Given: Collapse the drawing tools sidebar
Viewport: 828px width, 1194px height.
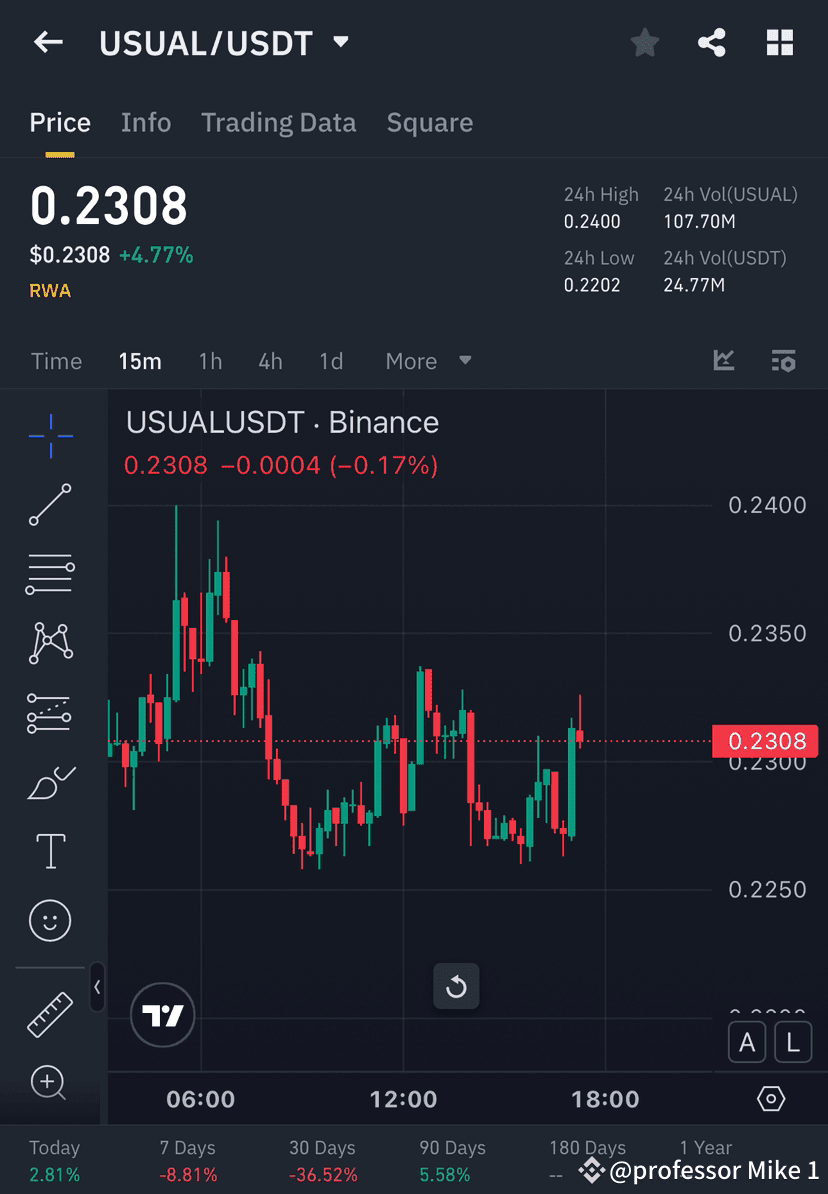Looking at the screenshot, I should 97,988.
